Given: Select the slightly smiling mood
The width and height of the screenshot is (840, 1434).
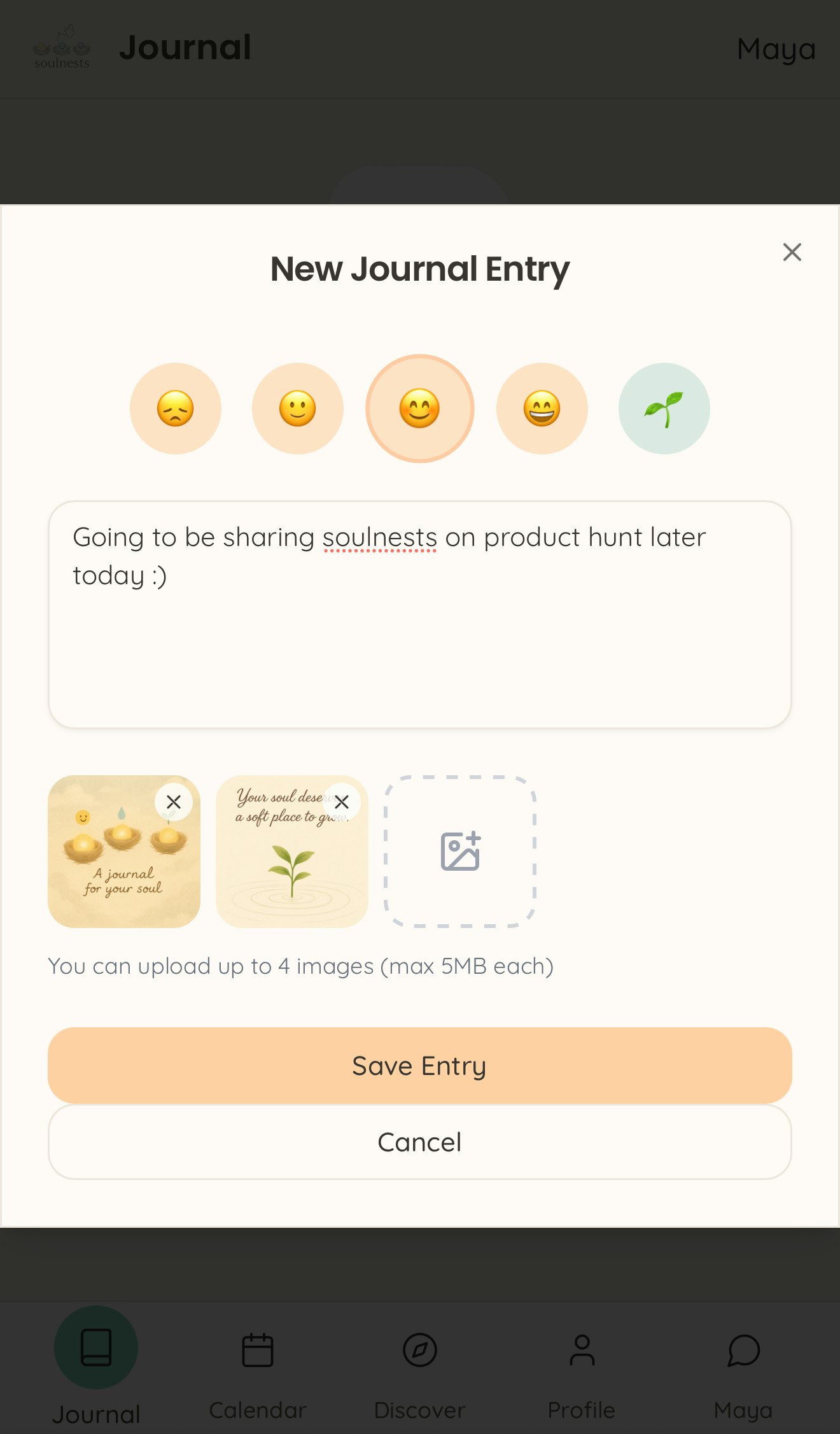Looking at the screenshot, I should coord(298,409).
